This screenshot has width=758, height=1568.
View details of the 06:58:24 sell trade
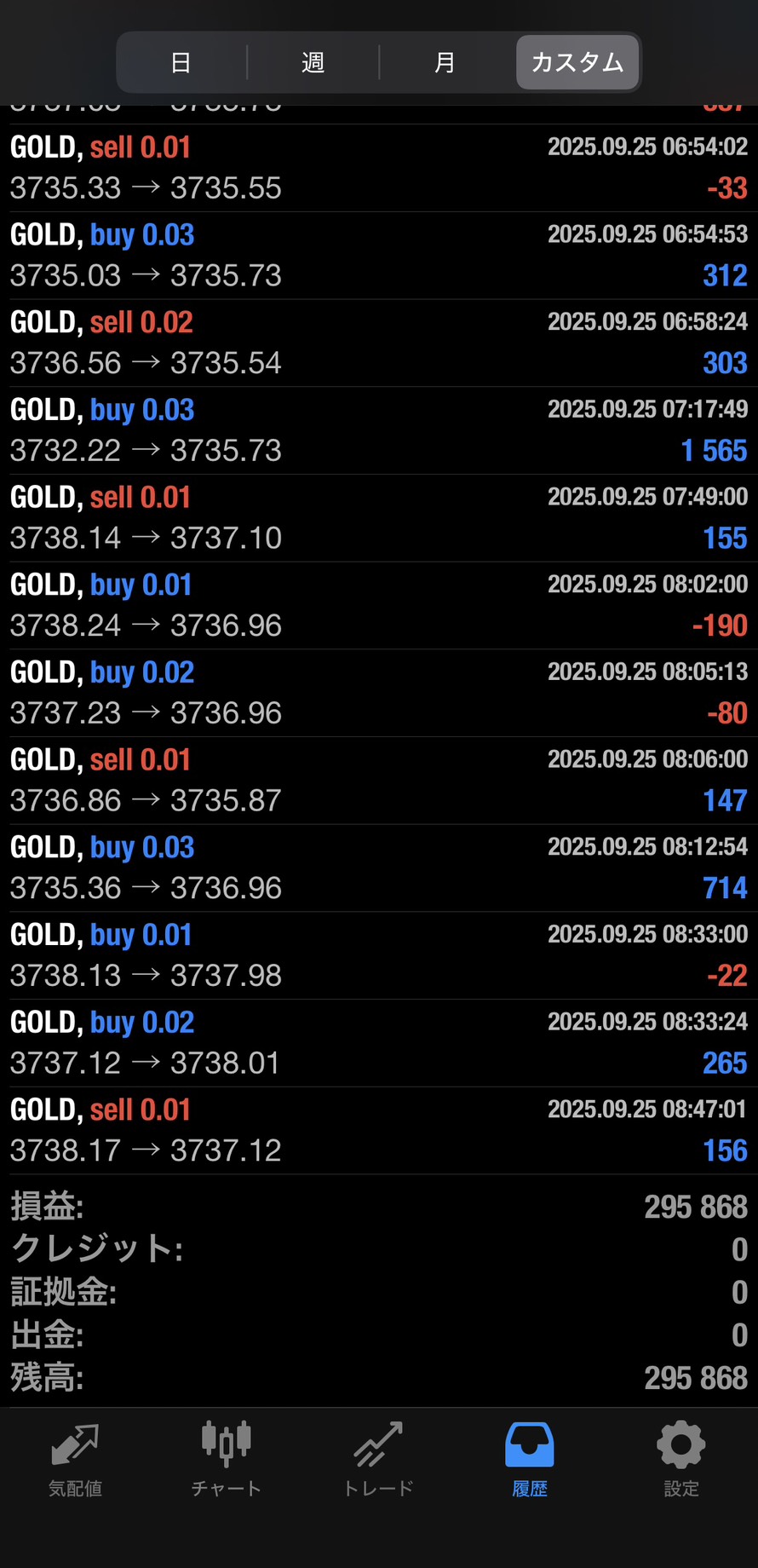tap(378, 343)
